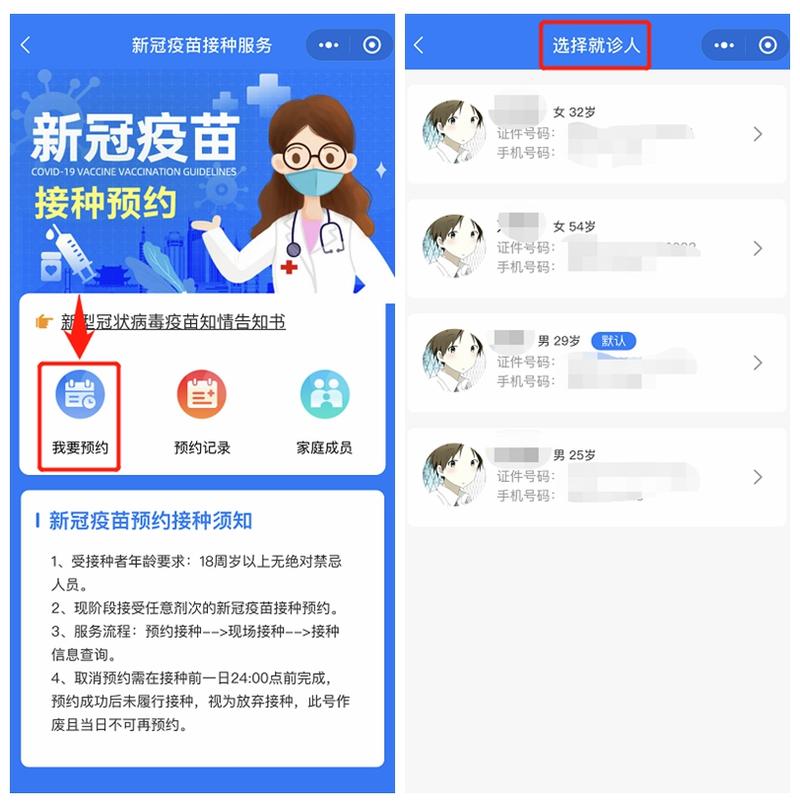Image resolution: width=800 pixels, height=806 pixels.
Task: Close the mini program on 新冠疫苗接种服务 page
Action: 372,45
